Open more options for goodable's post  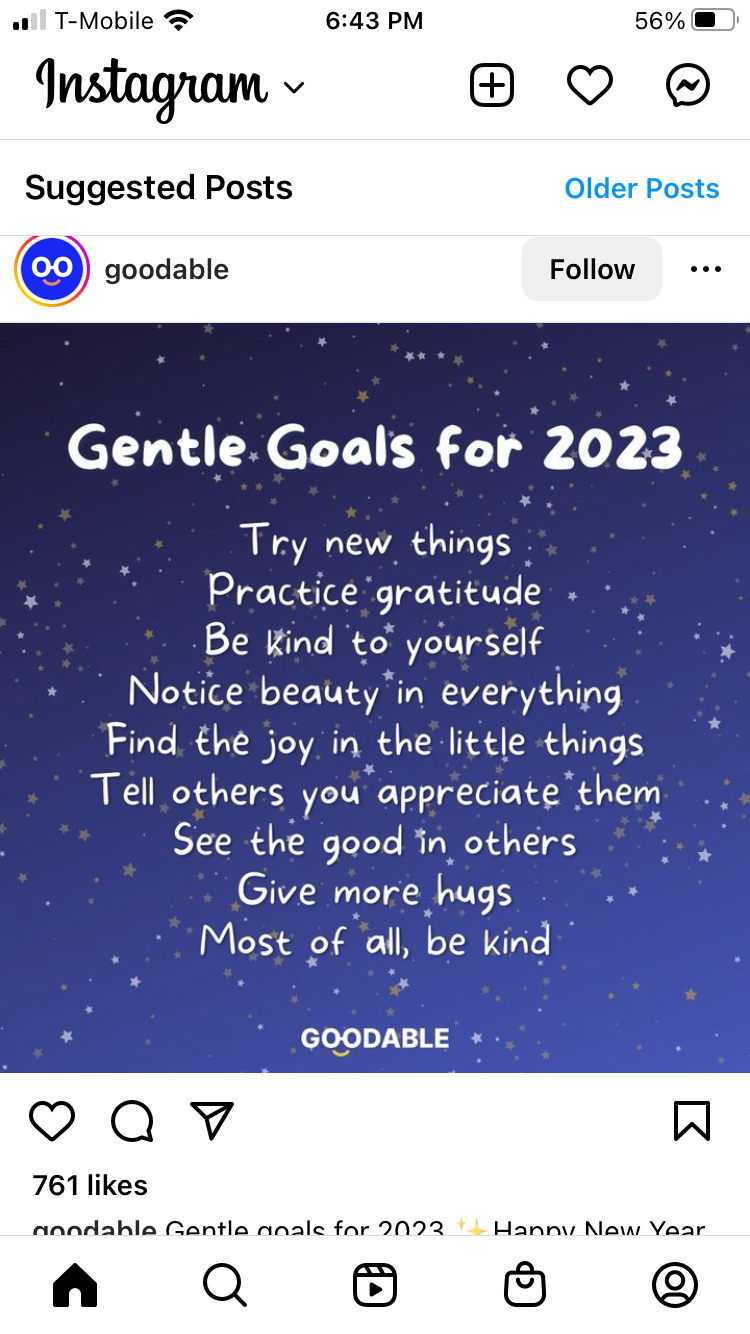pos(705,270)
